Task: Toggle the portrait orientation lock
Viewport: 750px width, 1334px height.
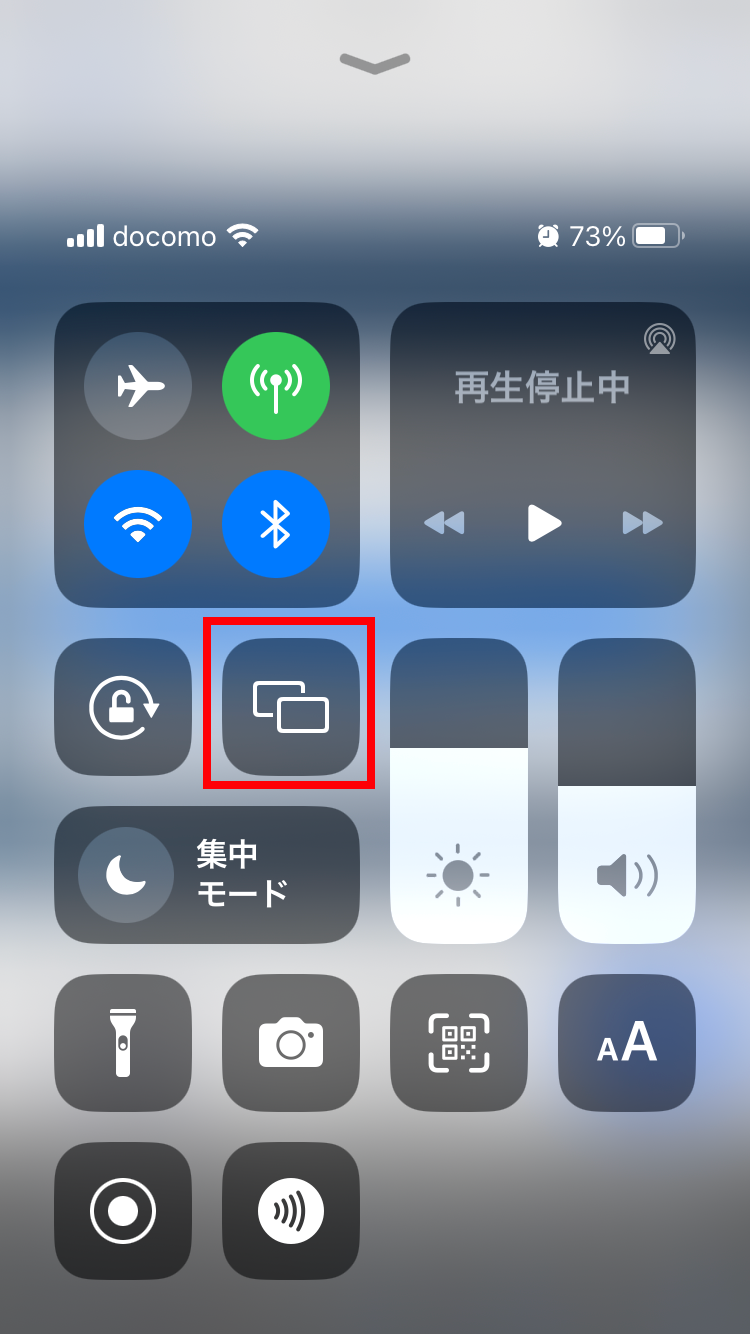Action: [123, 707]
